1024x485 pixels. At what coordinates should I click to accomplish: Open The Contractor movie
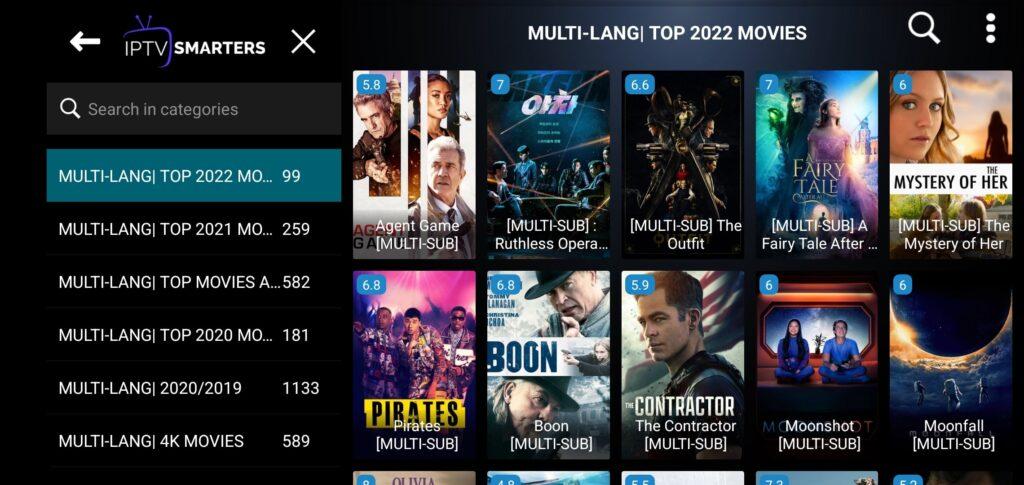click(683, 365)
